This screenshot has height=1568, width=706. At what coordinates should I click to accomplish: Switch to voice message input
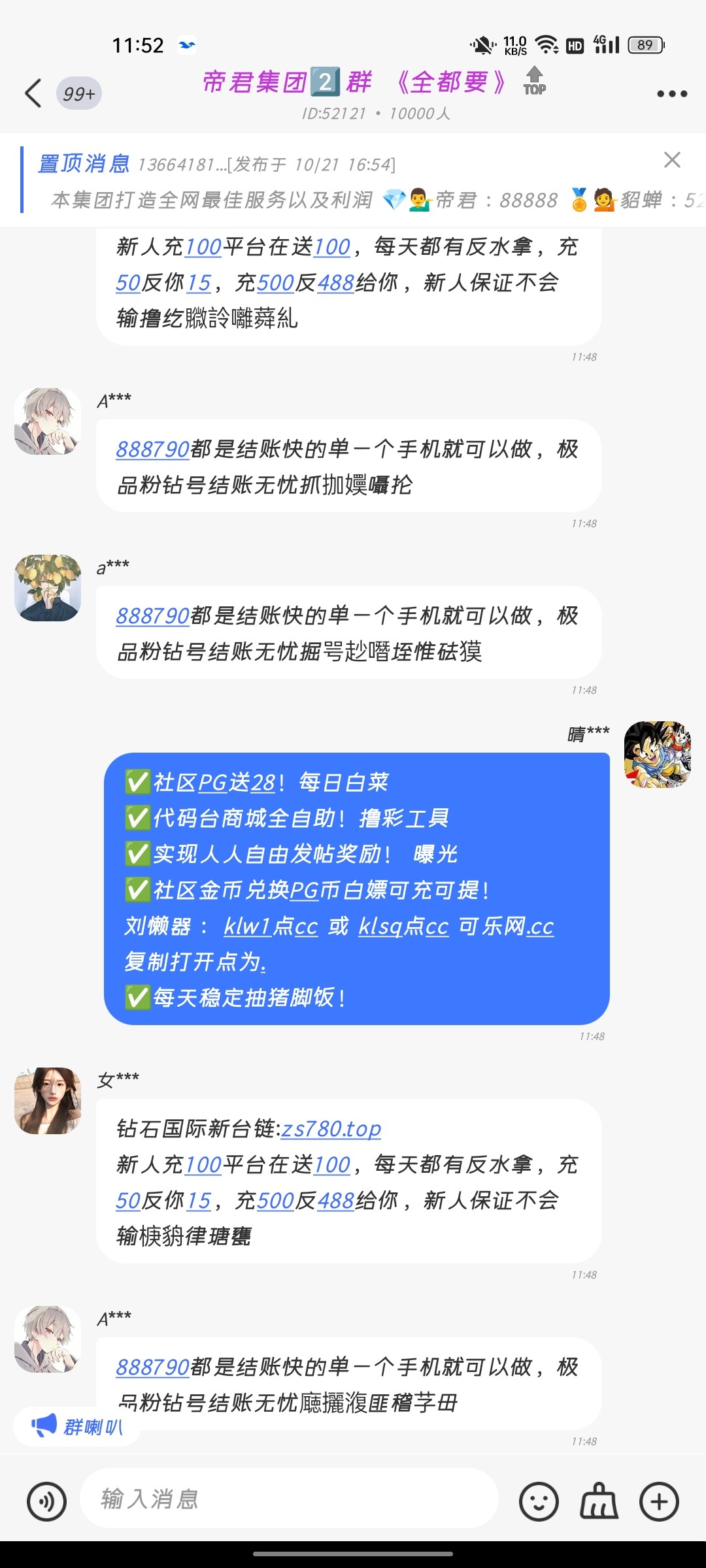[46, 1501]
